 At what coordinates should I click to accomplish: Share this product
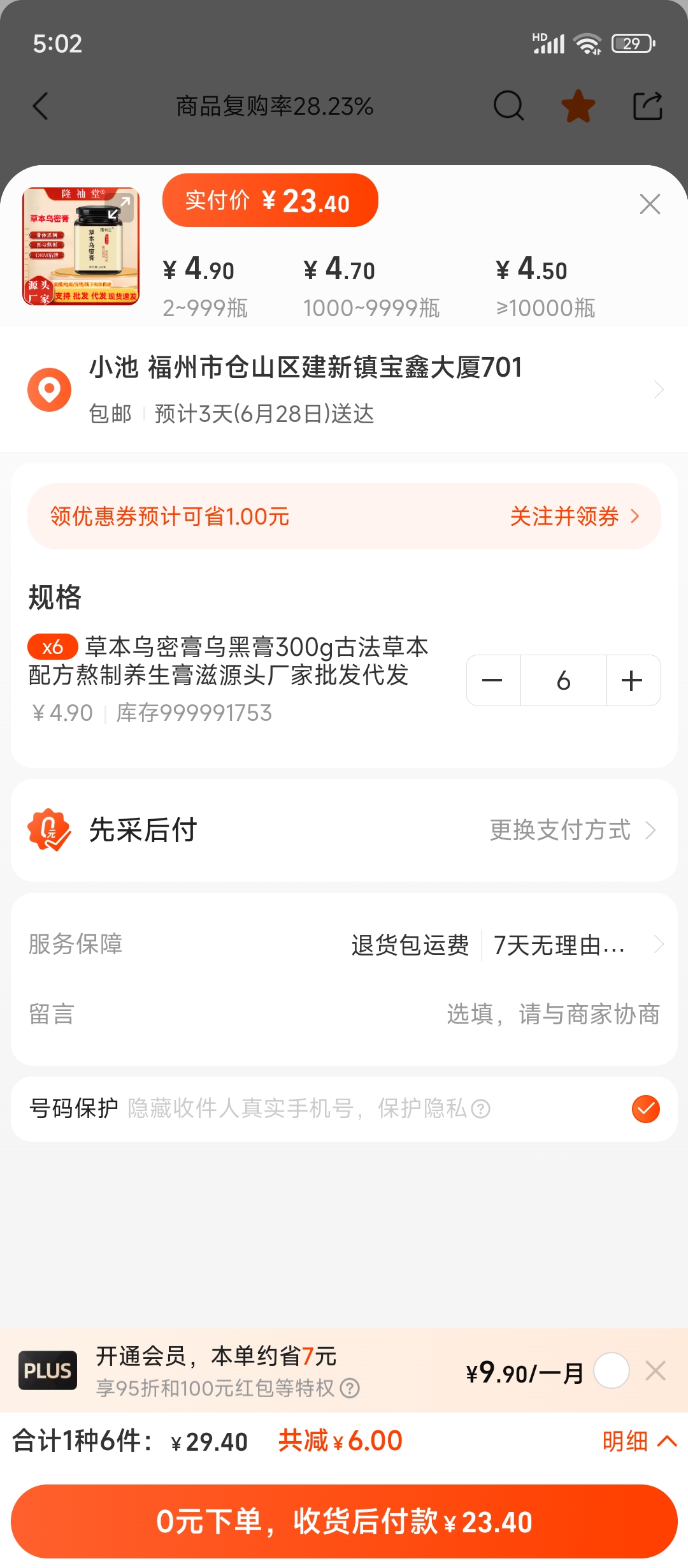pyautogui.click(x=647, y=106)
